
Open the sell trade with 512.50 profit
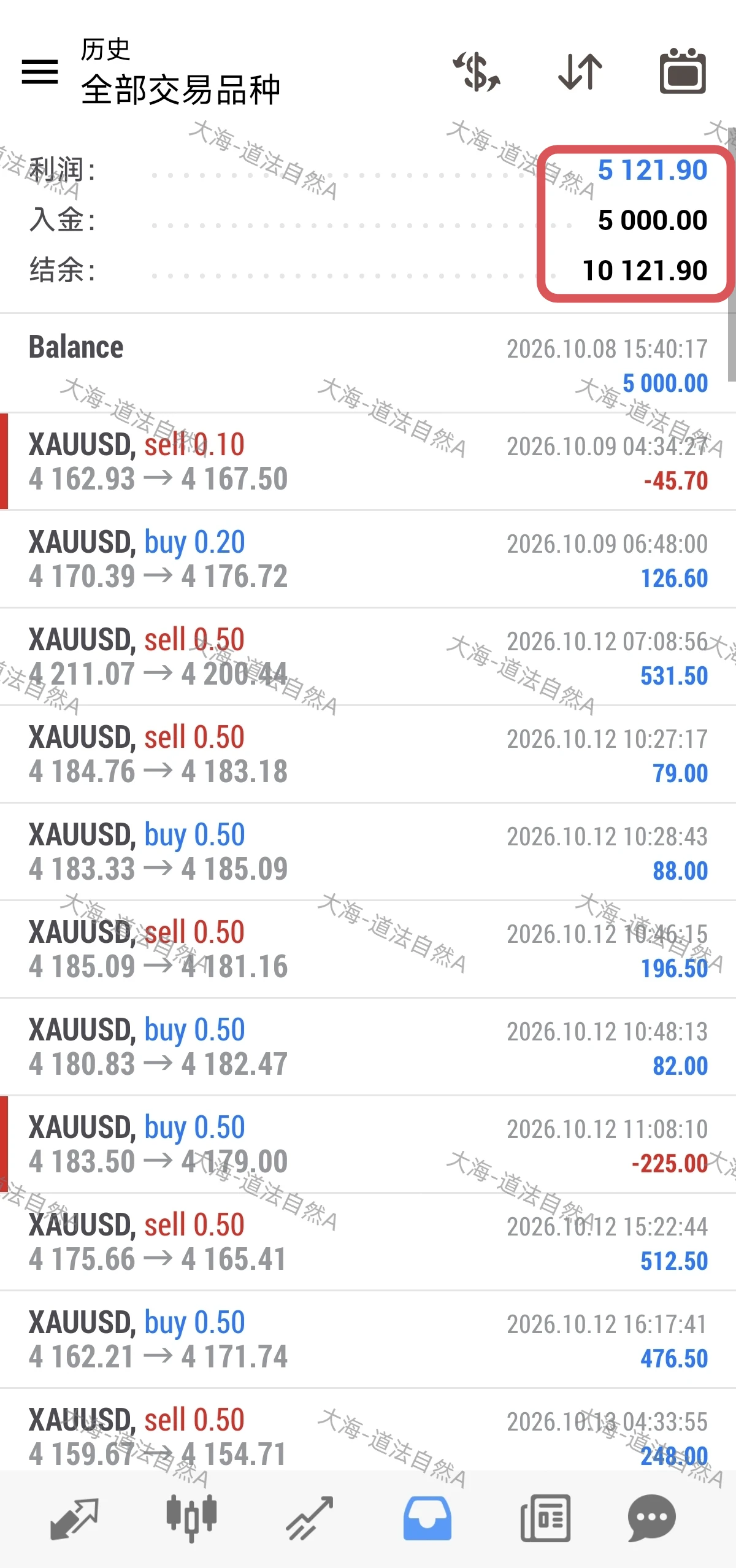368,1242
